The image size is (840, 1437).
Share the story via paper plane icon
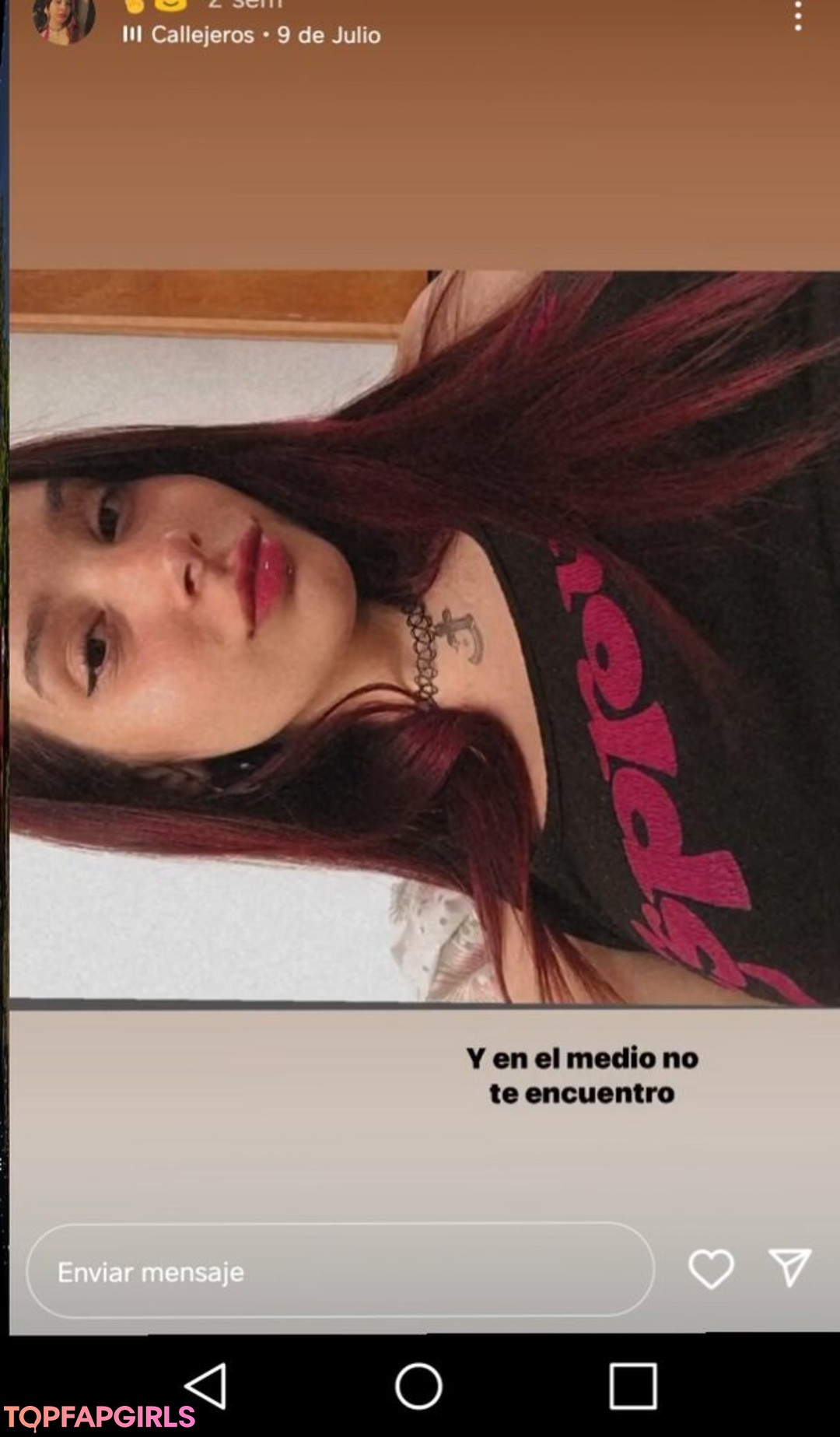pyautogui.click(x=789, y=1267)
